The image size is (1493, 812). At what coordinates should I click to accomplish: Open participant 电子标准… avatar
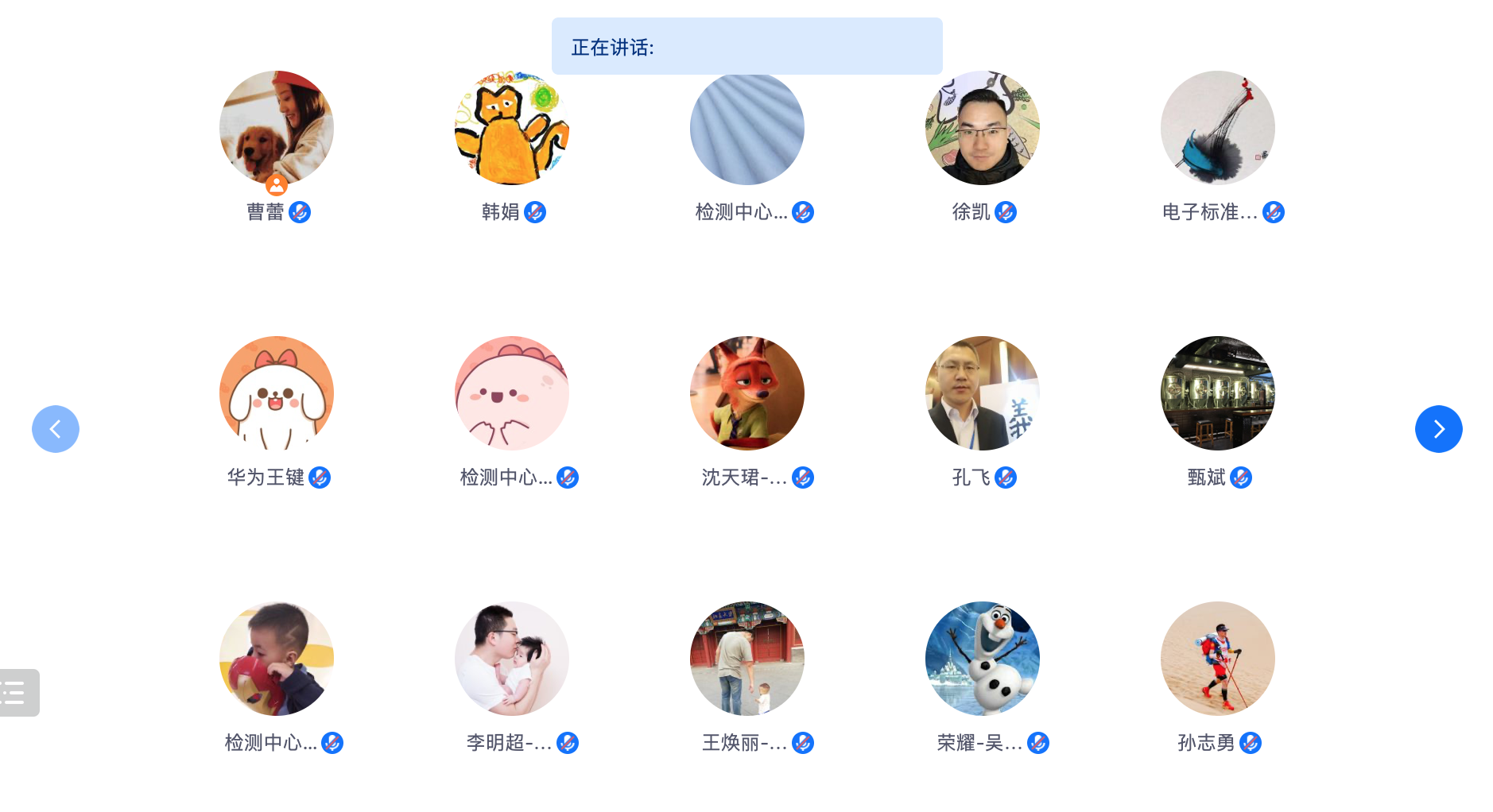pyautogui.click(x=1218, y=129)
